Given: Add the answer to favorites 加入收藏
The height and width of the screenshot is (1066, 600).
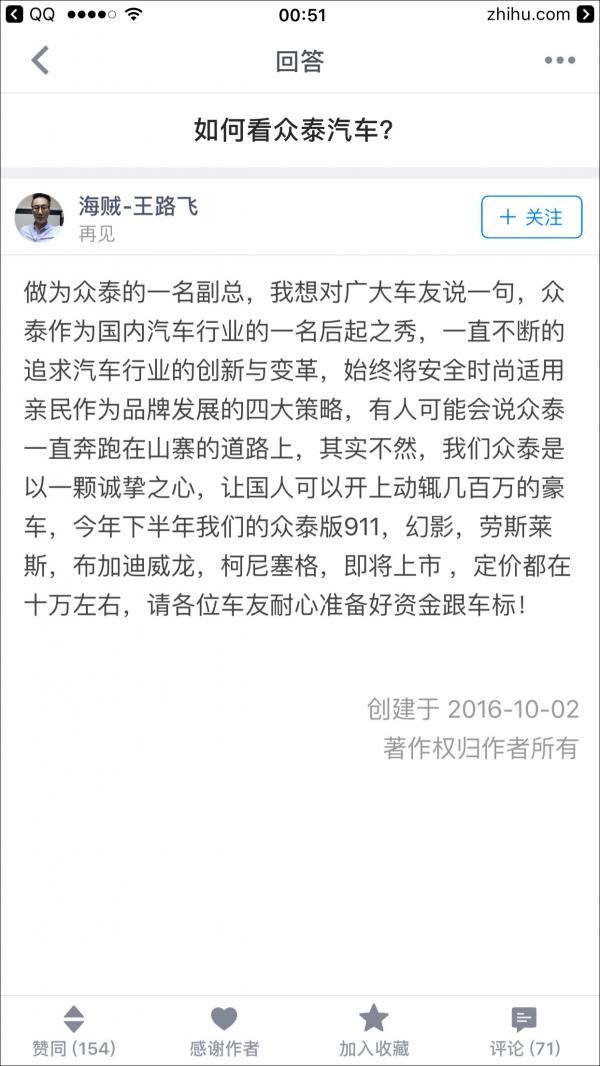Looking at the screenshot, I should (x=374, y=1030).
